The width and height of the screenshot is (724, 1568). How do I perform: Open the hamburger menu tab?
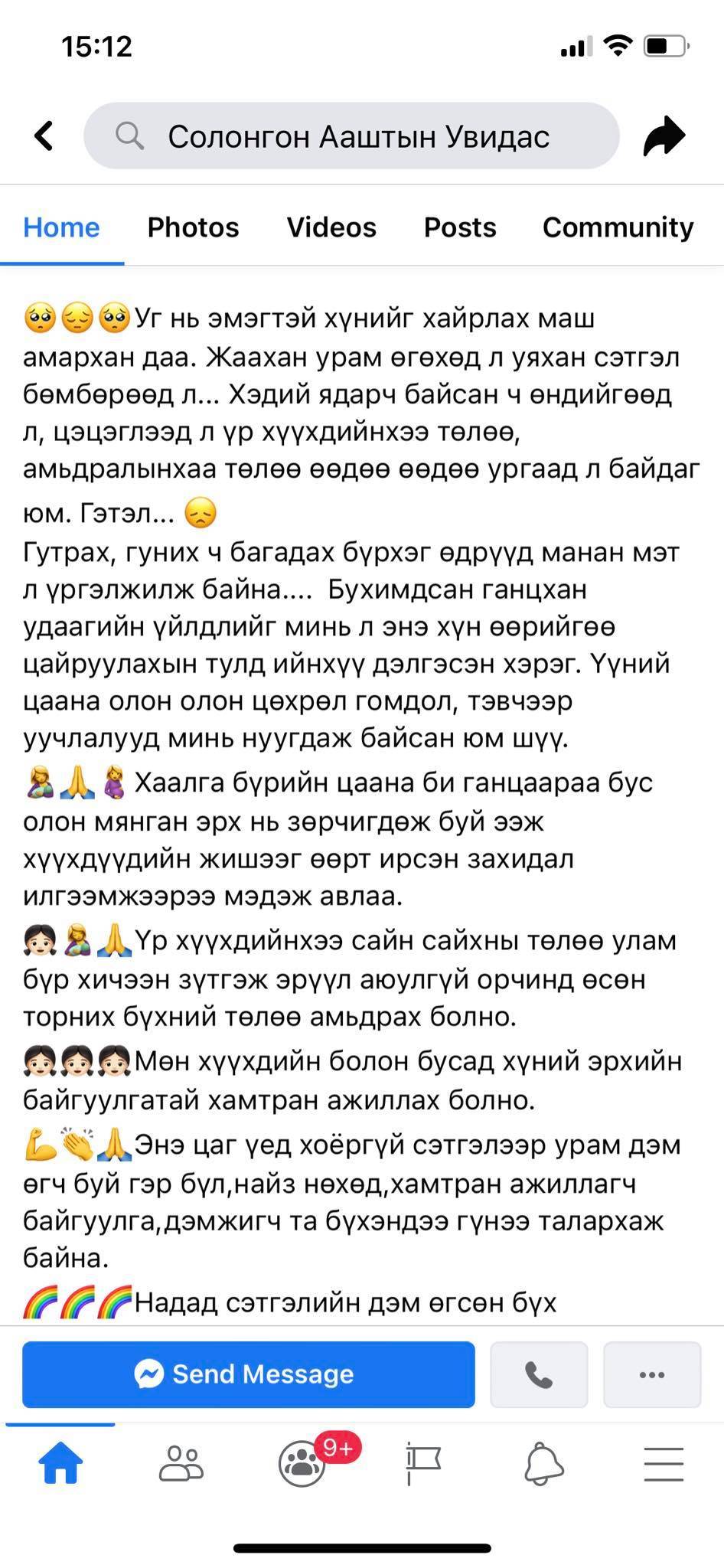[664, 1463]
